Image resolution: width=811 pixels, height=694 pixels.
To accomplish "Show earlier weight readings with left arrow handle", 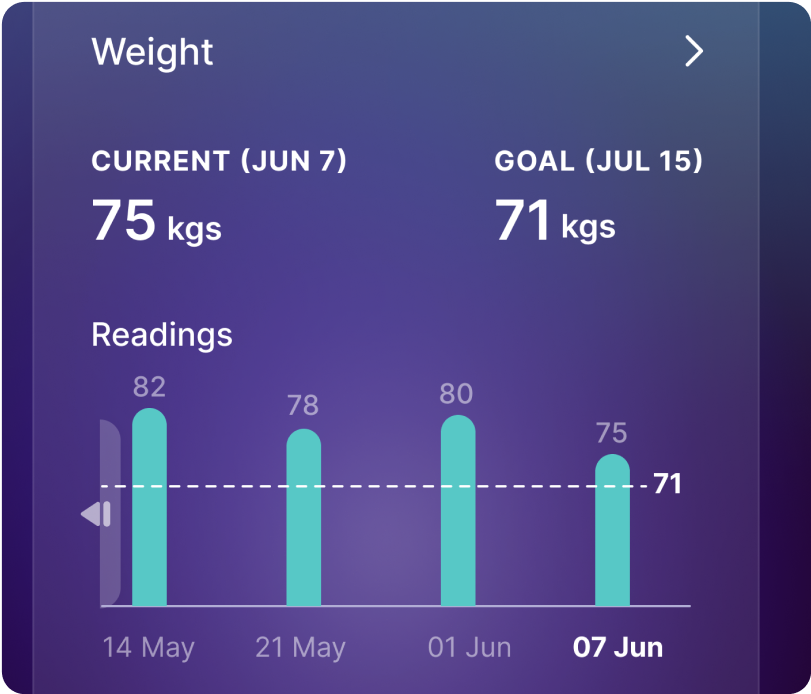I will coord(98,514).
